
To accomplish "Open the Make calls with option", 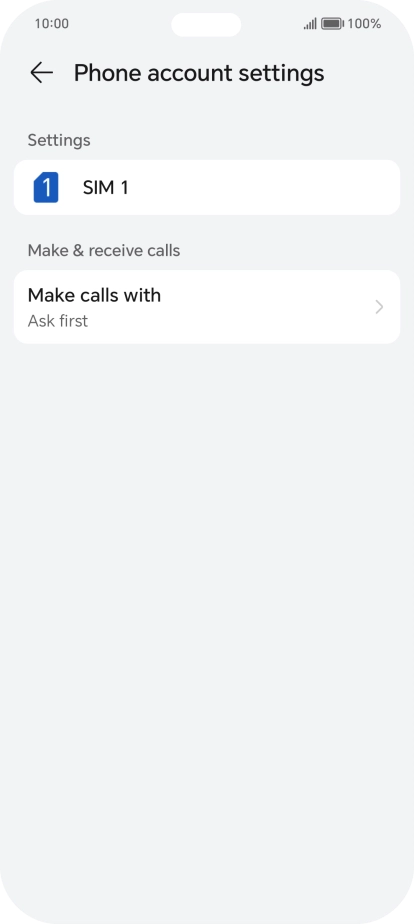I will 207,307.
